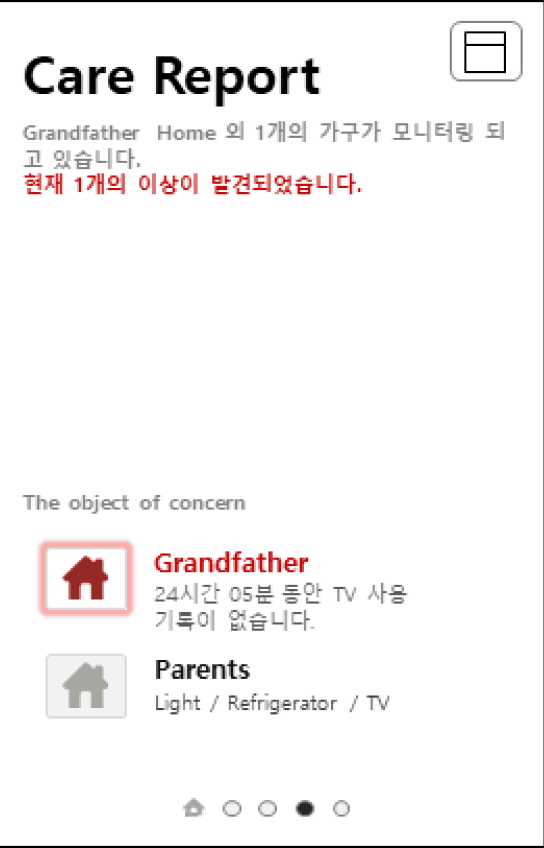Jump to the first dot page
This screenshot has height=848, width=544.
tap(231, 809)
